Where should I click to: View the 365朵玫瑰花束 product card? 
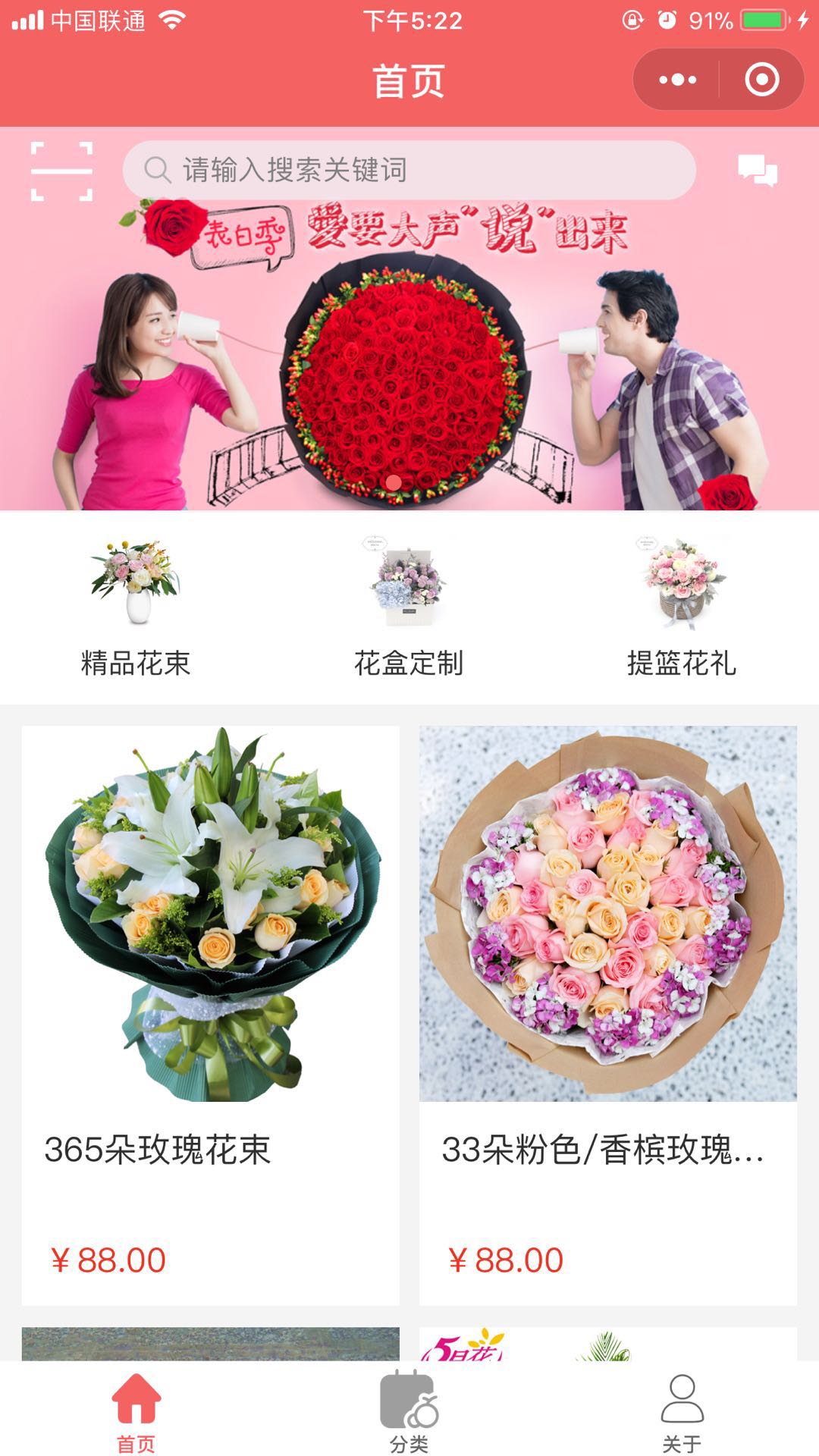210,1015
